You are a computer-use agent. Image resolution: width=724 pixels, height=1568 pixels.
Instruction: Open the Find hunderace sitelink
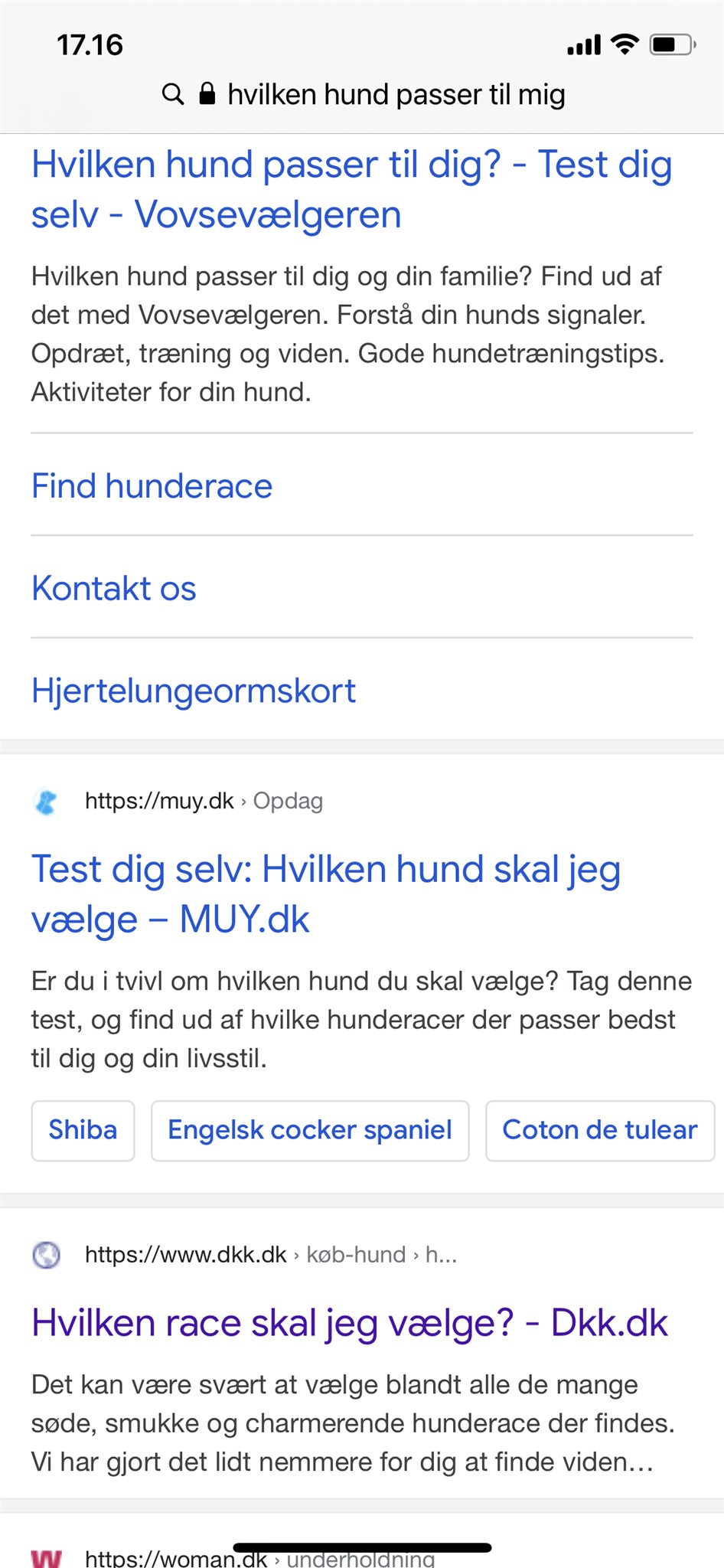pos(152,486)
